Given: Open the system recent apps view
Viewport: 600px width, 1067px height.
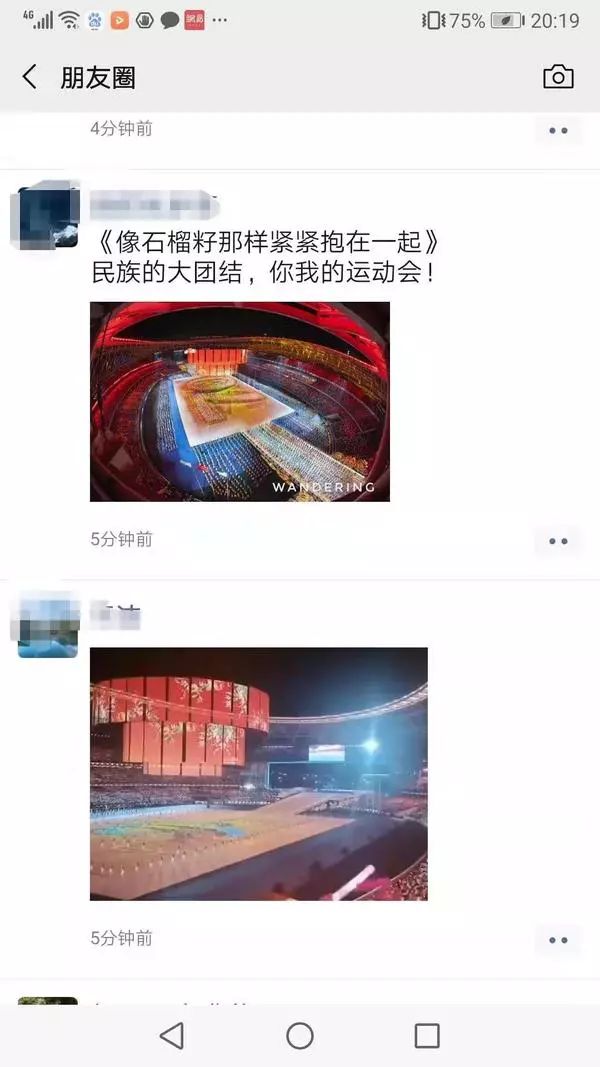Looking at the screenshot, I should pyautogui.click(x=427, y=1036).
